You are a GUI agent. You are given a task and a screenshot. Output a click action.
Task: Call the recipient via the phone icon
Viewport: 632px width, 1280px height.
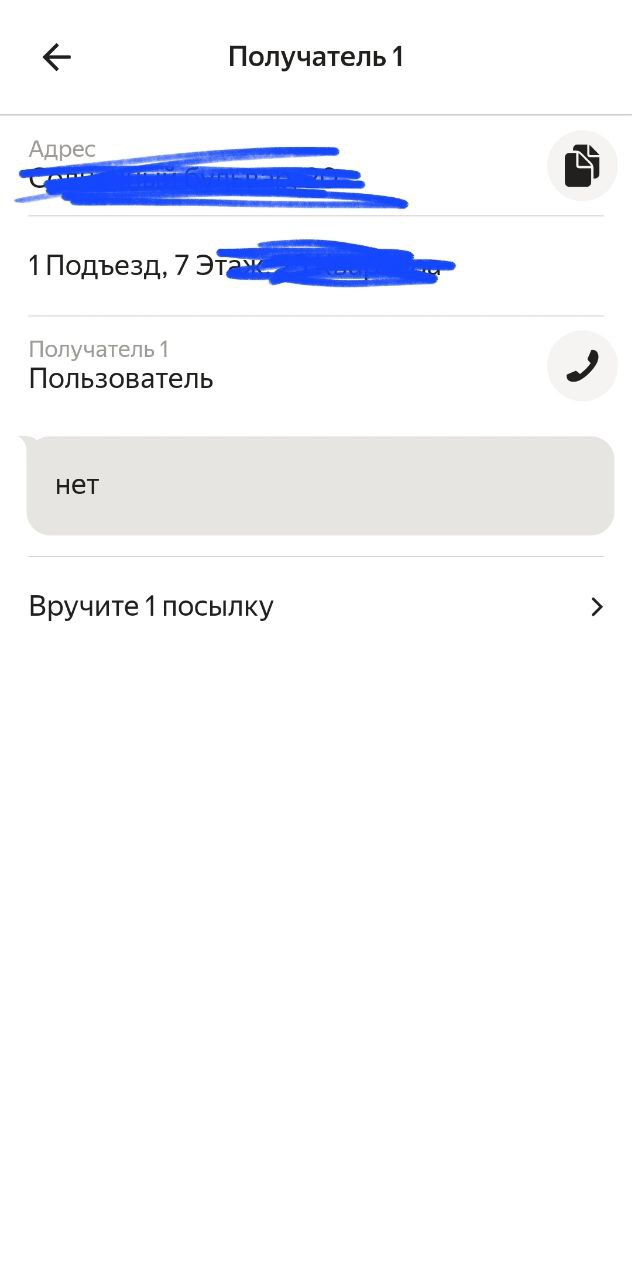(x=582, y=366)
